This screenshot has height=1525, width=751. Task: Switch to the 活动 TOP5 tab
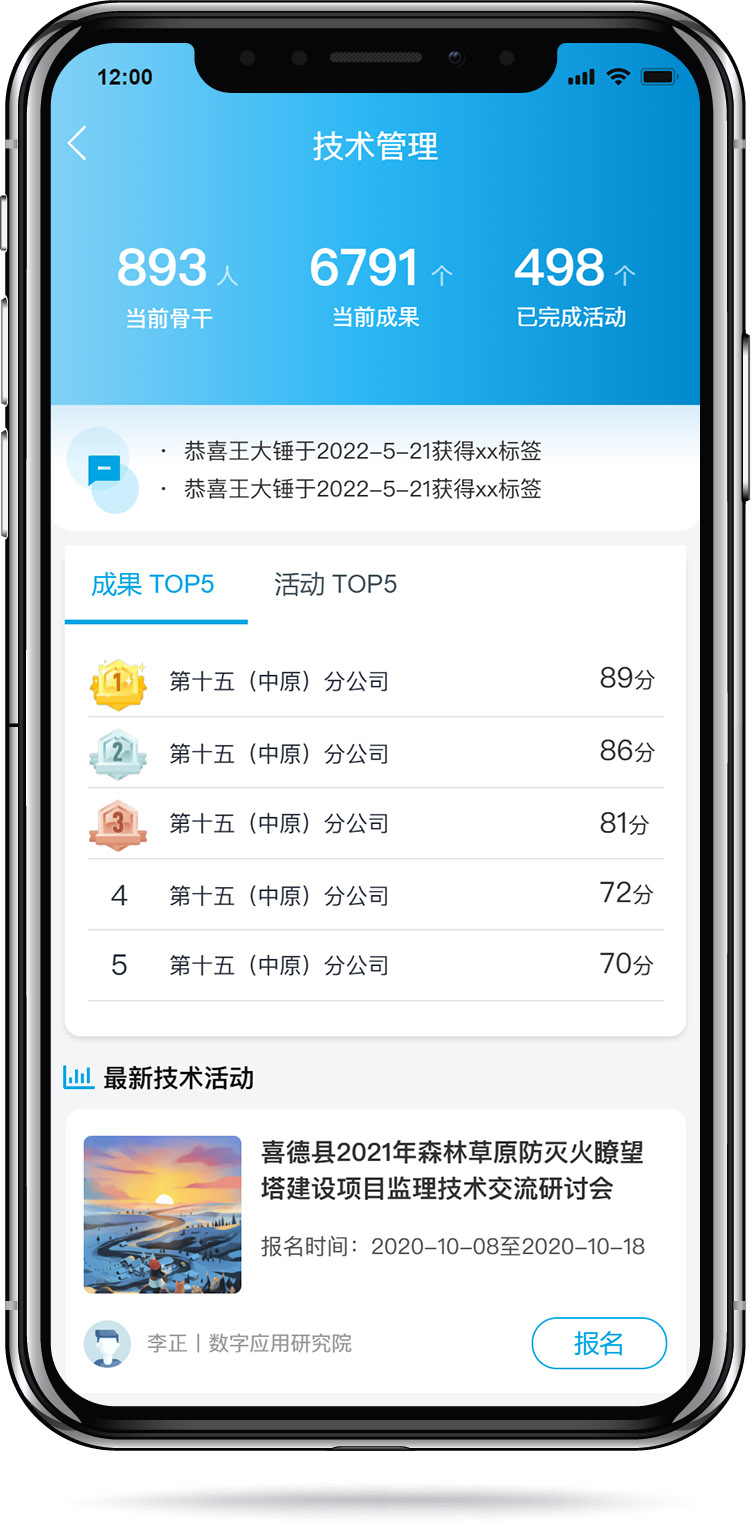pyautogui.click(x=336, y=585)
